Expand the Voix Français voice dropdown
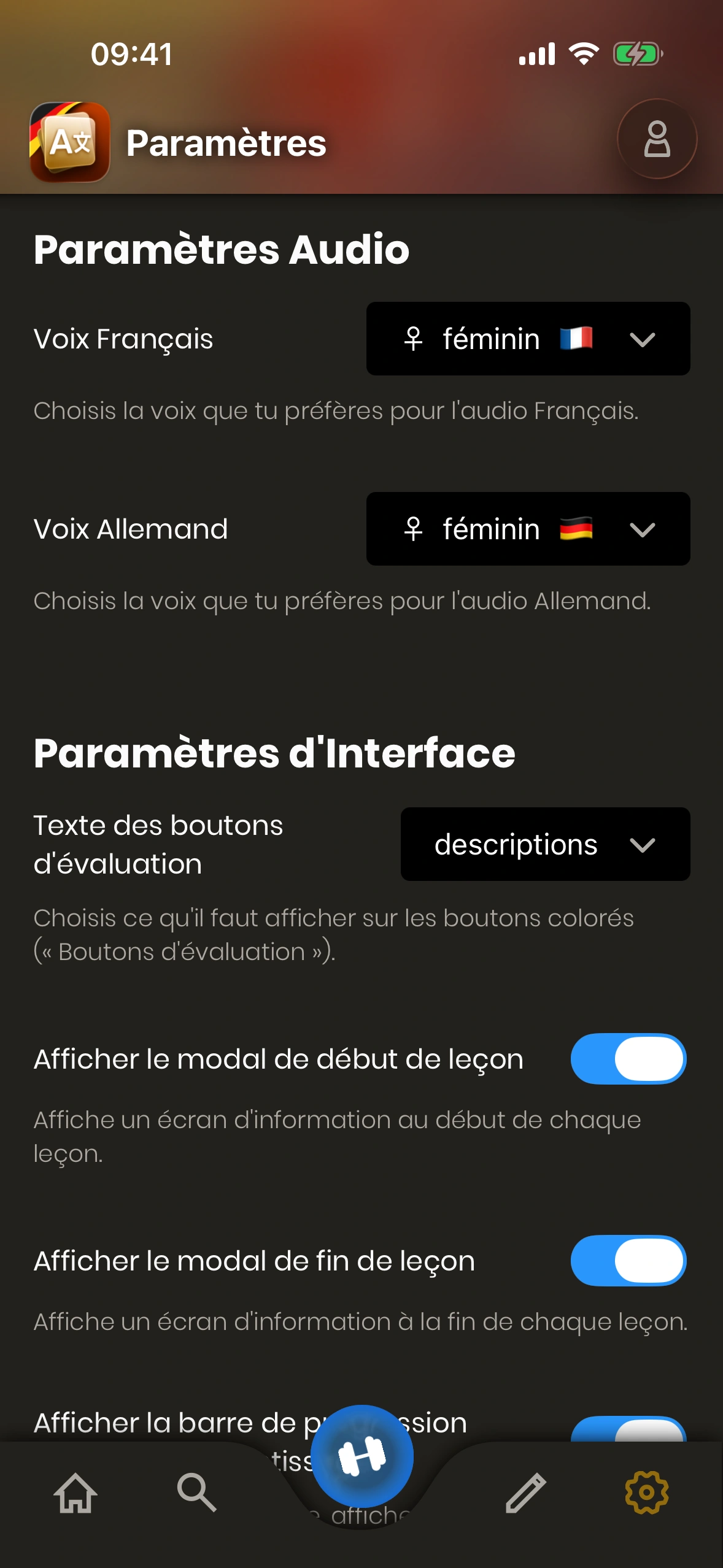The width and height of the screenshot is (723, 1568). [x=528, y=339]
